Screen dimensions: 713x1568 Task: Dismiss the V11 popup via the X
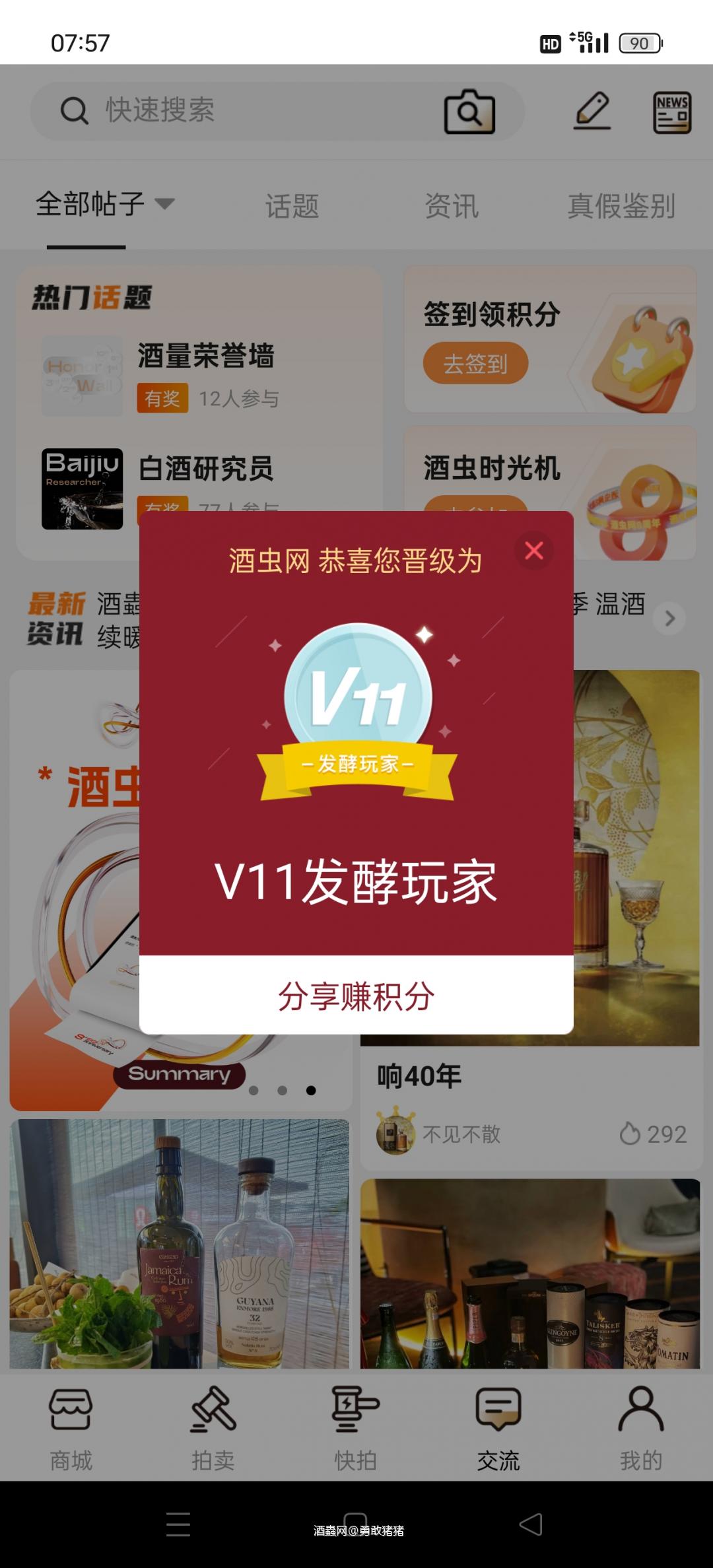534,551
